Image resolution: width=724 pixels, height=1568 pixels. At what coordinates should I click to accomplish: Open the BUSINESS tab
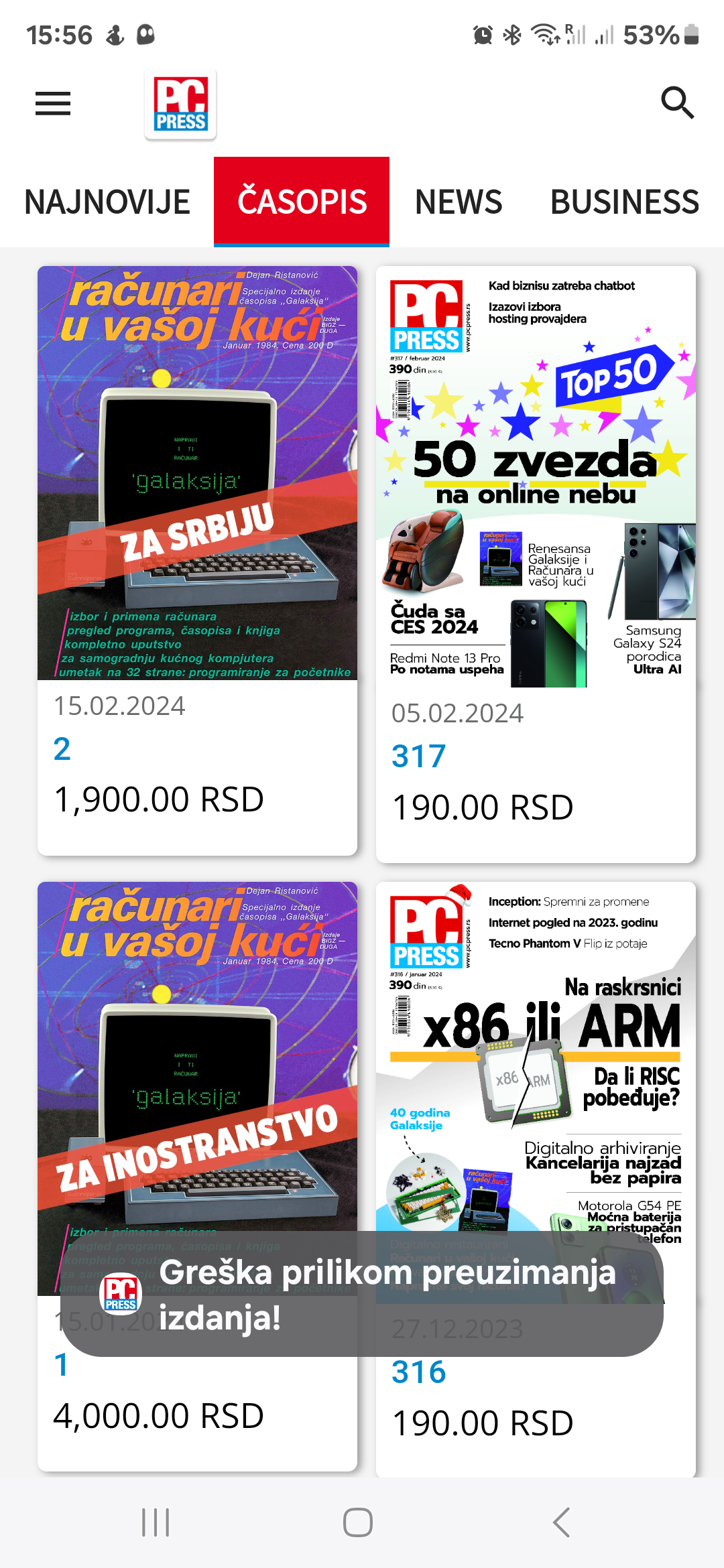pos(624,202)
